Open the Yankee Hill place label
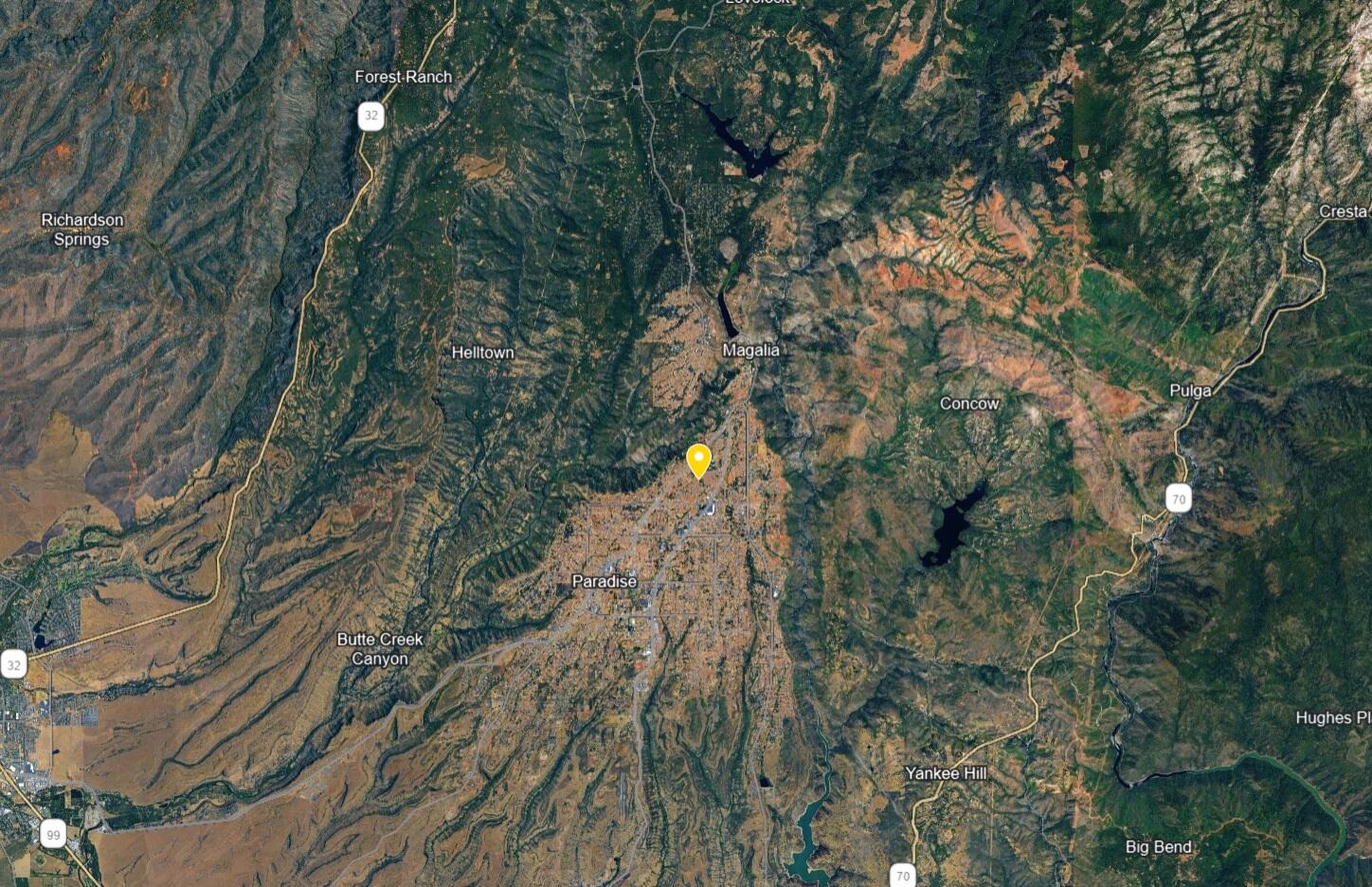Image resolution: width=1372 pixels, height=887 pixels. coord(946,773)
